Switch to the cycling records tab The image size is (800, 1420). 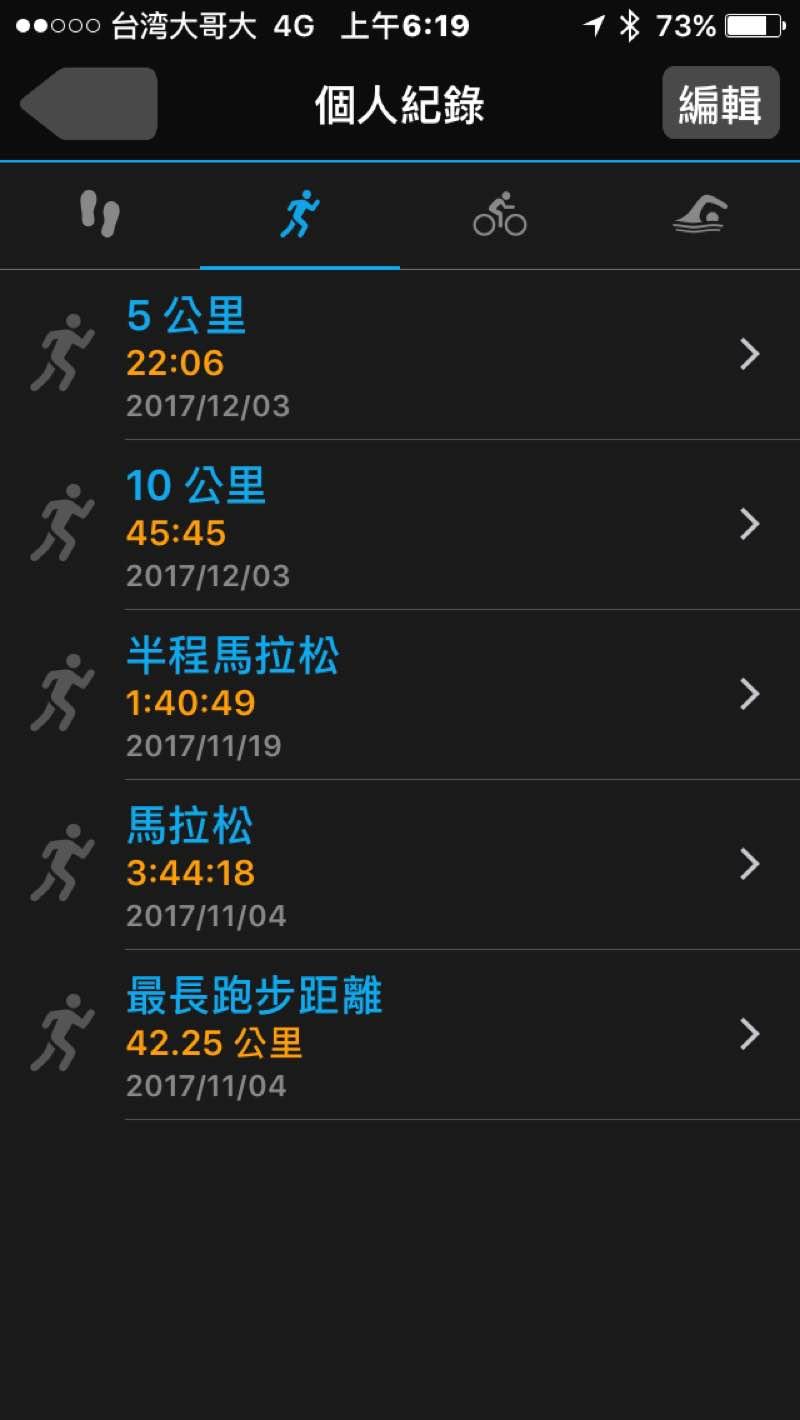tap(500, 215)
